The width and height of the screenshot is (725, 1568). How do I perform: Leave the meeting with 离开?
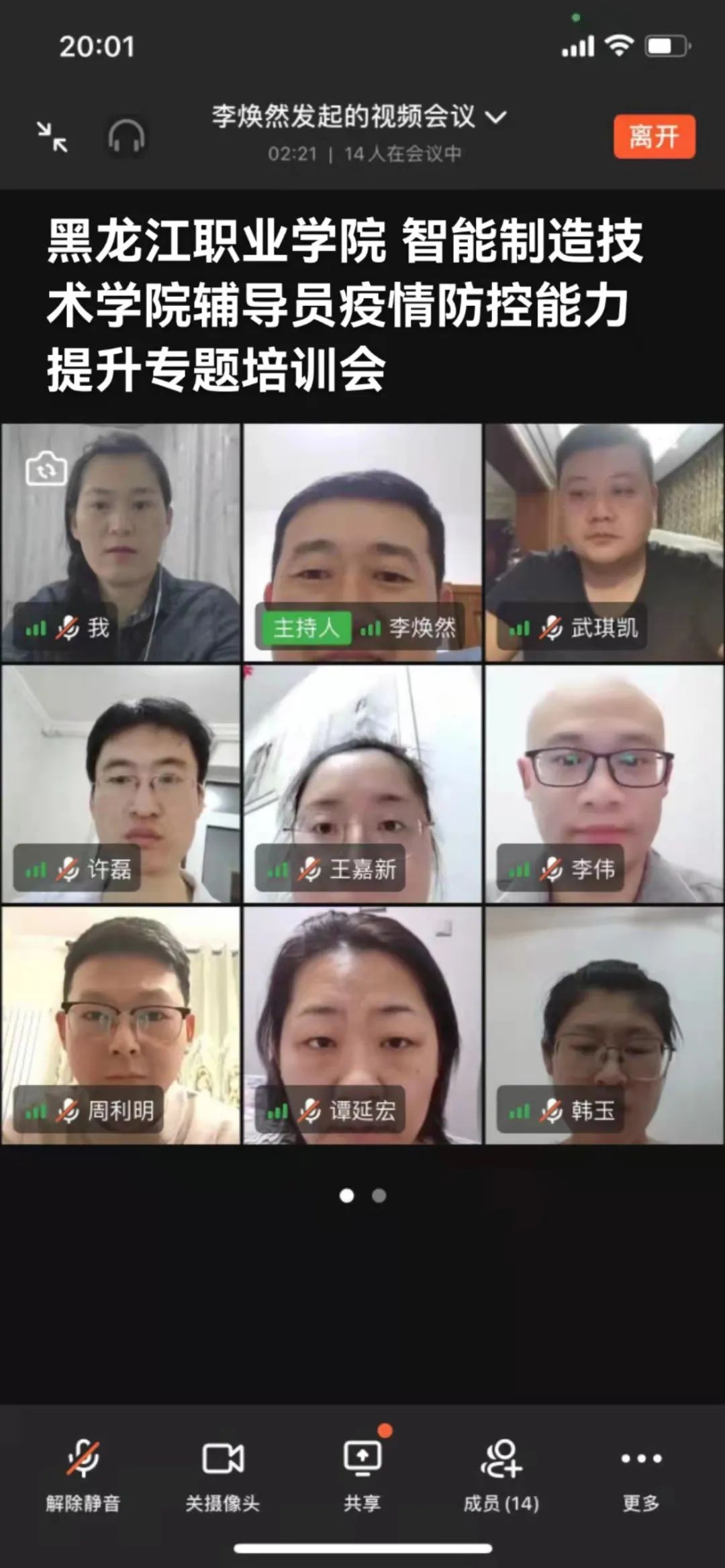[x=654, y=137]
